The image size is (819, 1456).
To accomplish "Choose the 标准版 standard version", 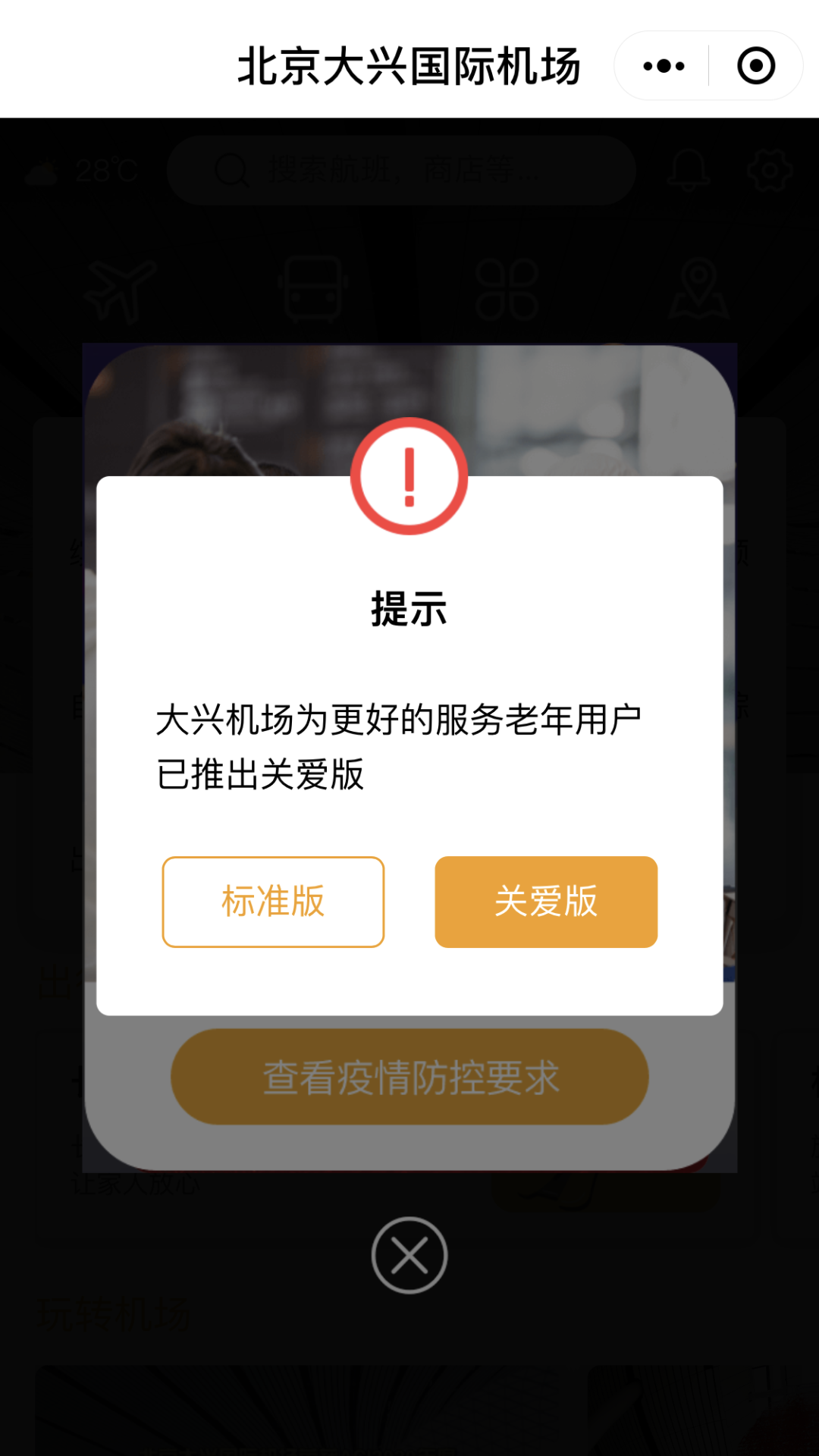I will click(273, 902).
